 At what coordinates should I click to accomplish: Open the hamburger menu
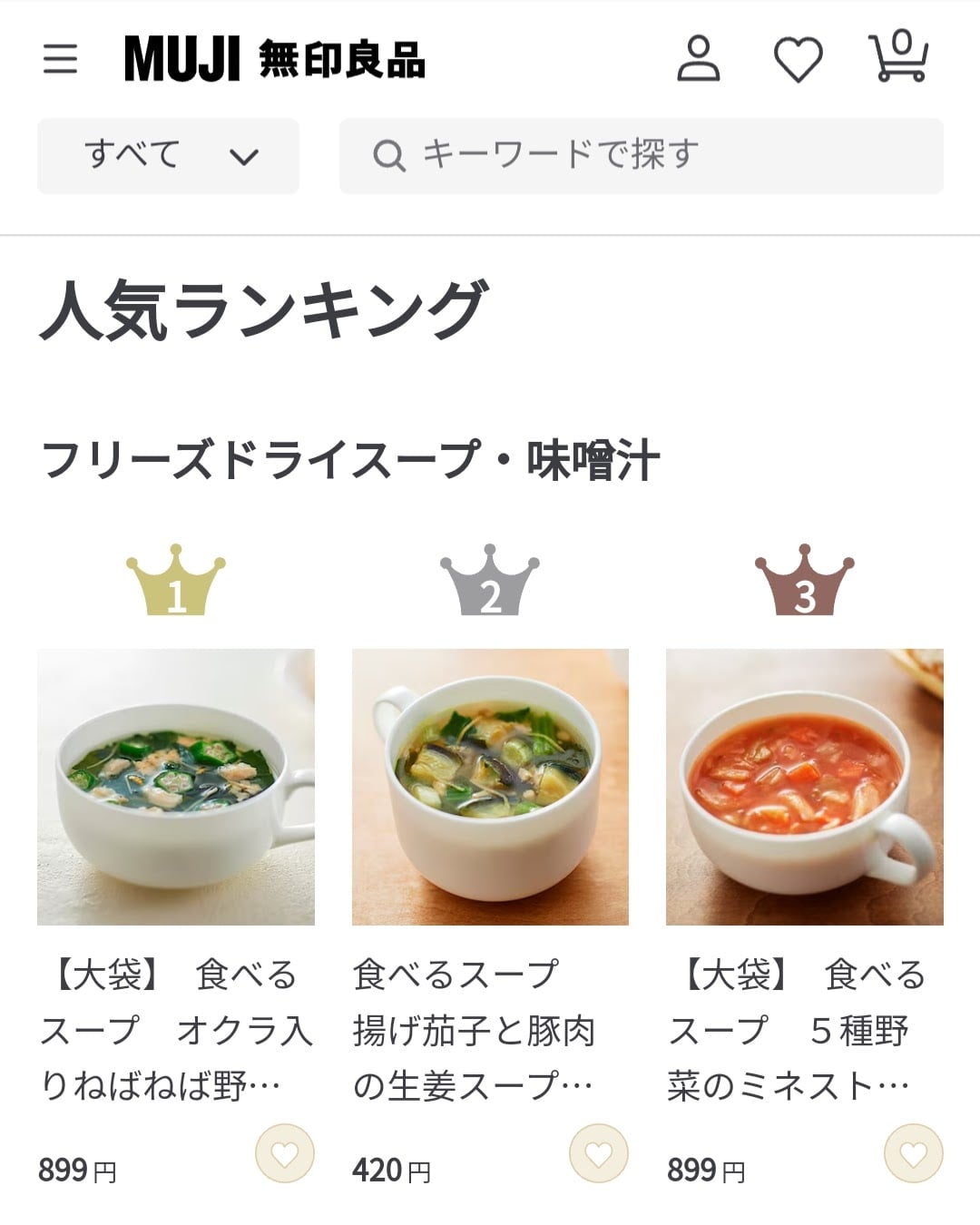click(60, 59)
